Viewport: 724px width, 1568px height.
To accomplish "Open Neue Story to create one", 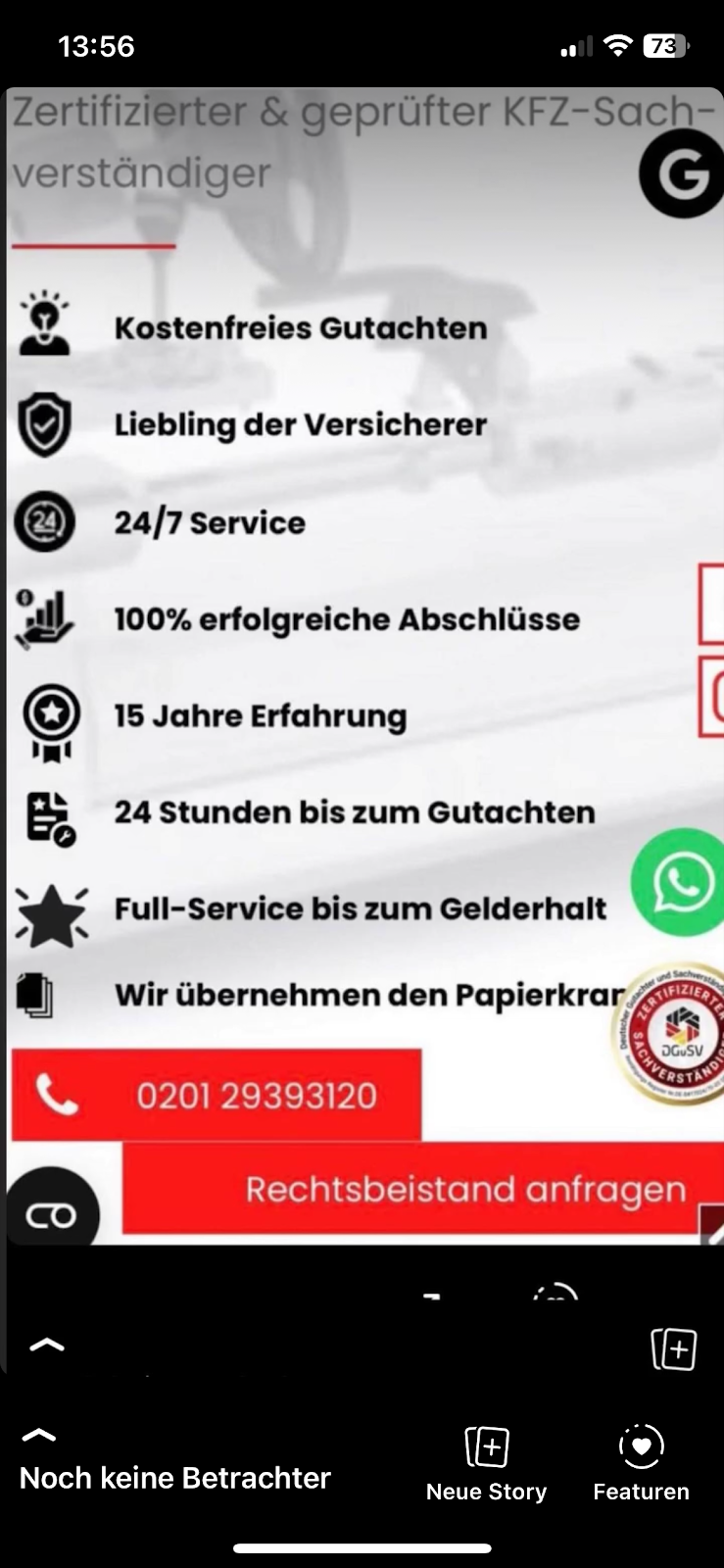I will (x=486, y=1464).
